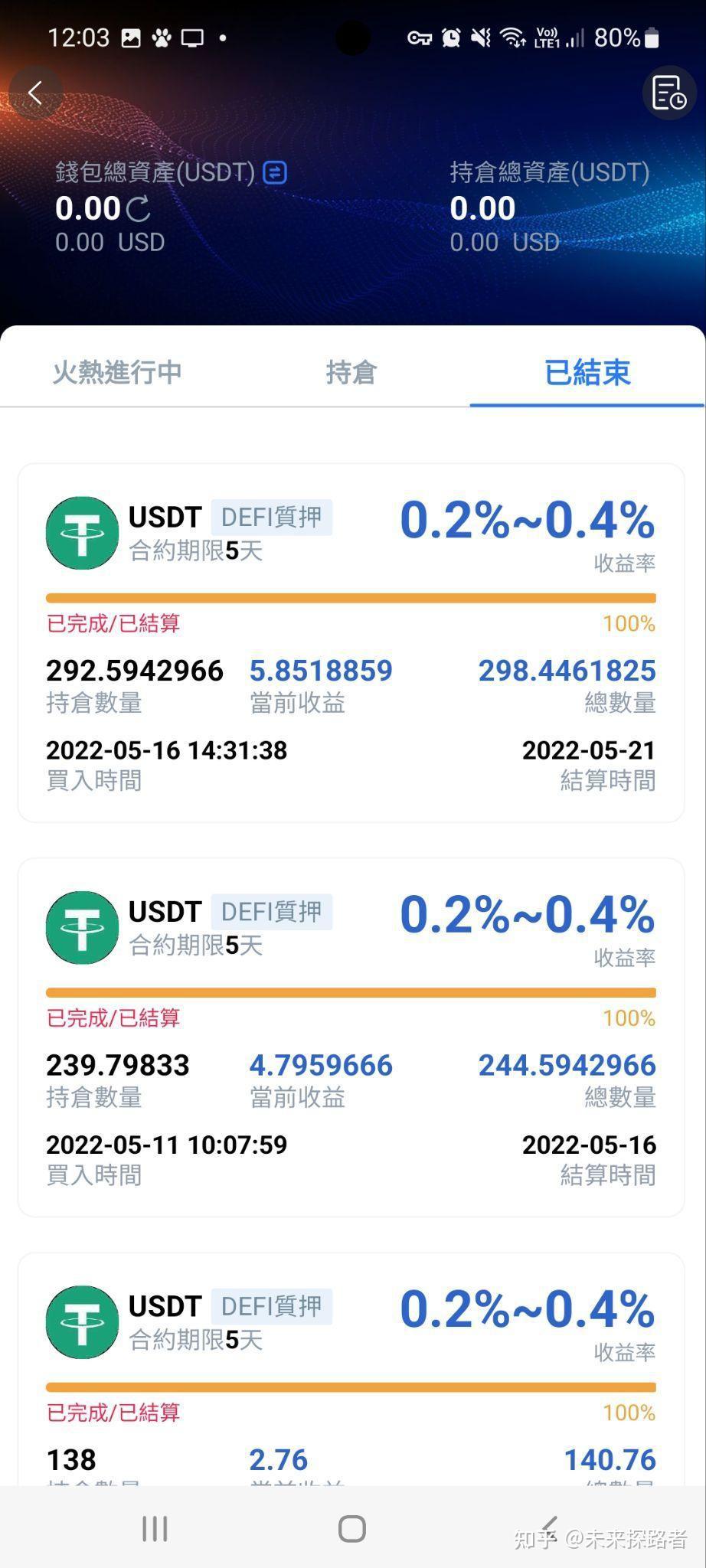The image size is (706, 1568).
Task: Toggle the DEFI質押 tag on the second card
Action: click(x=272, y=911)
